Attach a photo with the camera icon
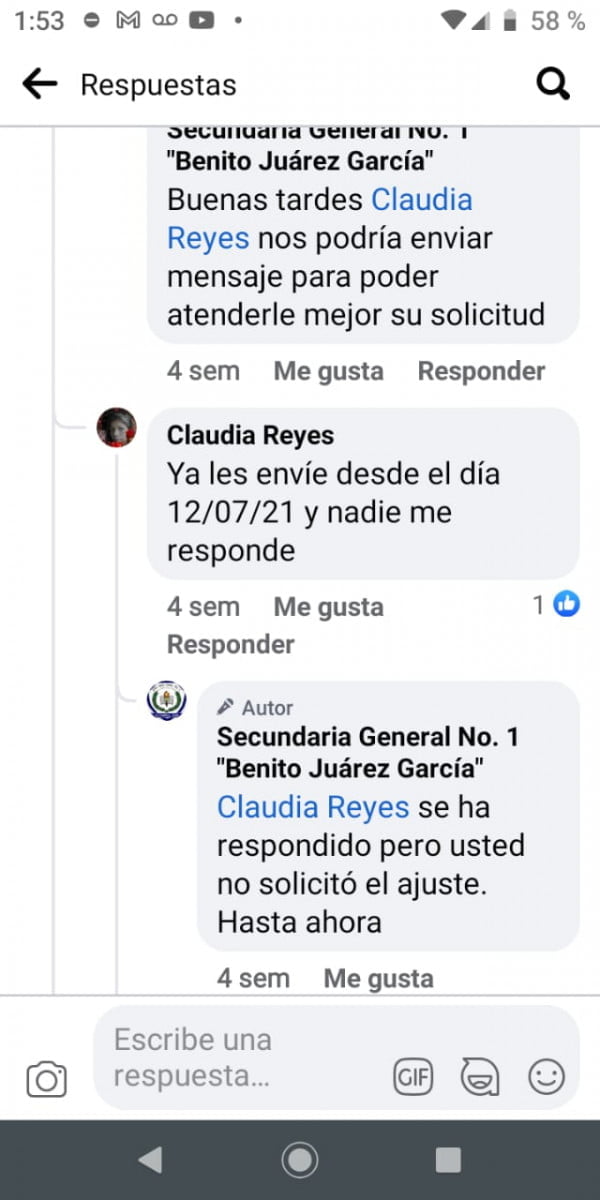This screenshot has height=1200, width=600. pos(47,1079)
